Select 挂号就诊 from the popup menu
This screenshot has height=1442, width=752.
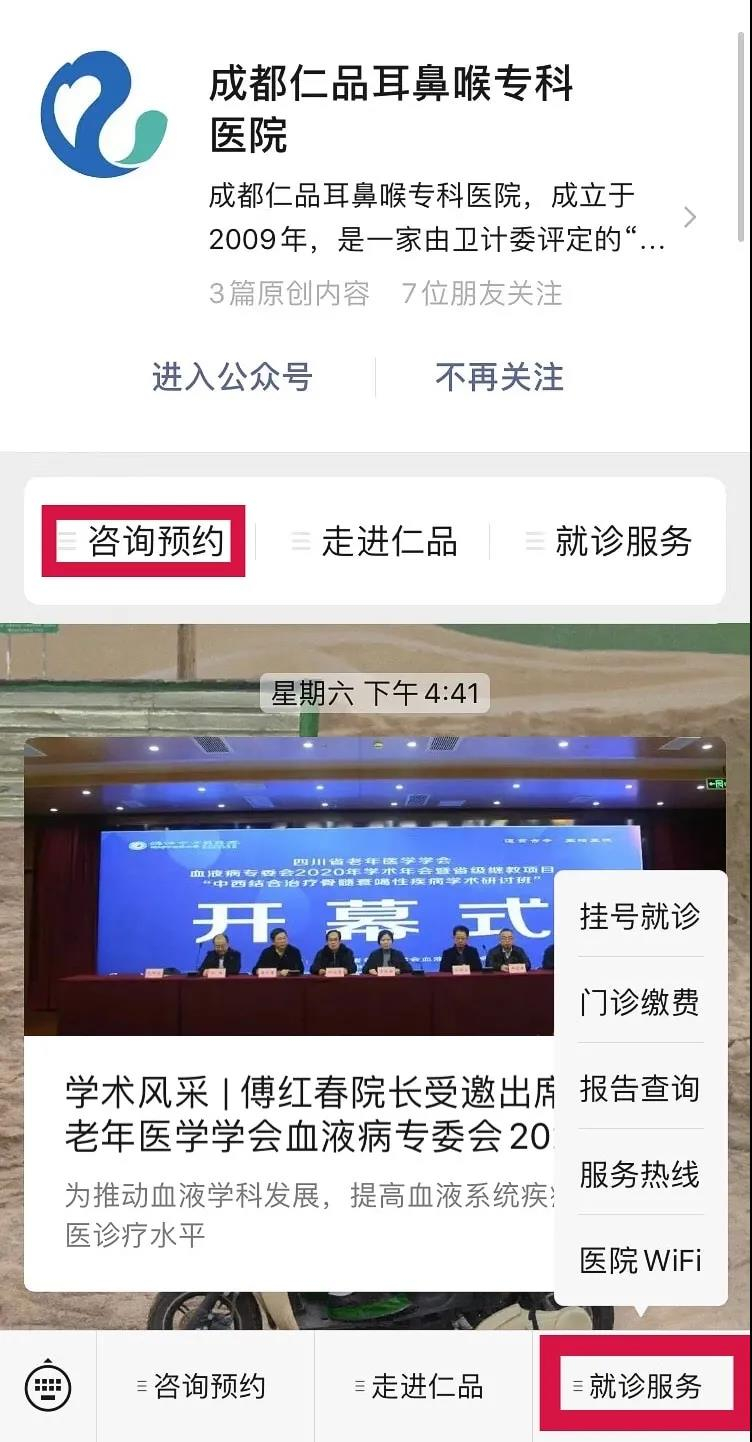(640, 916)
